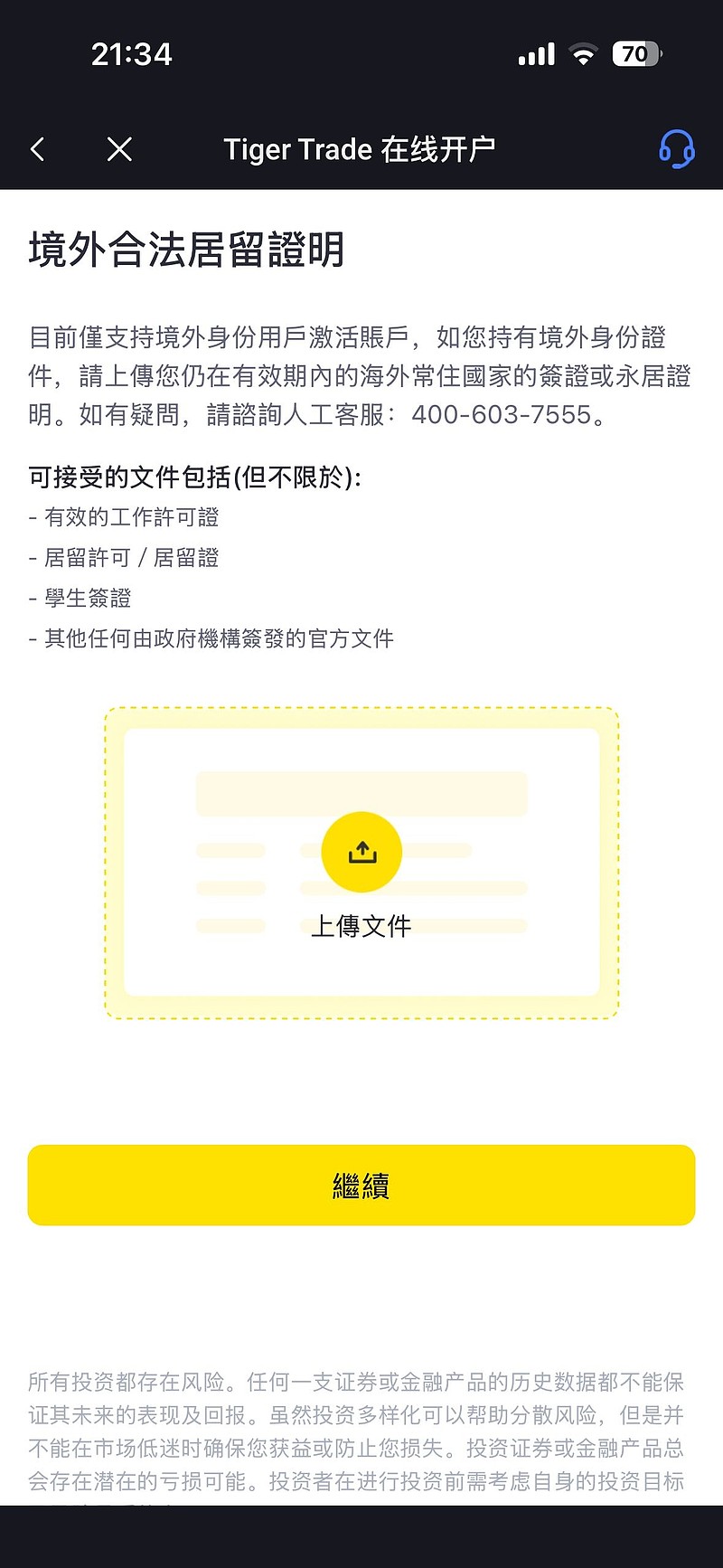Tap the 上傳文件 upload label

361,925
